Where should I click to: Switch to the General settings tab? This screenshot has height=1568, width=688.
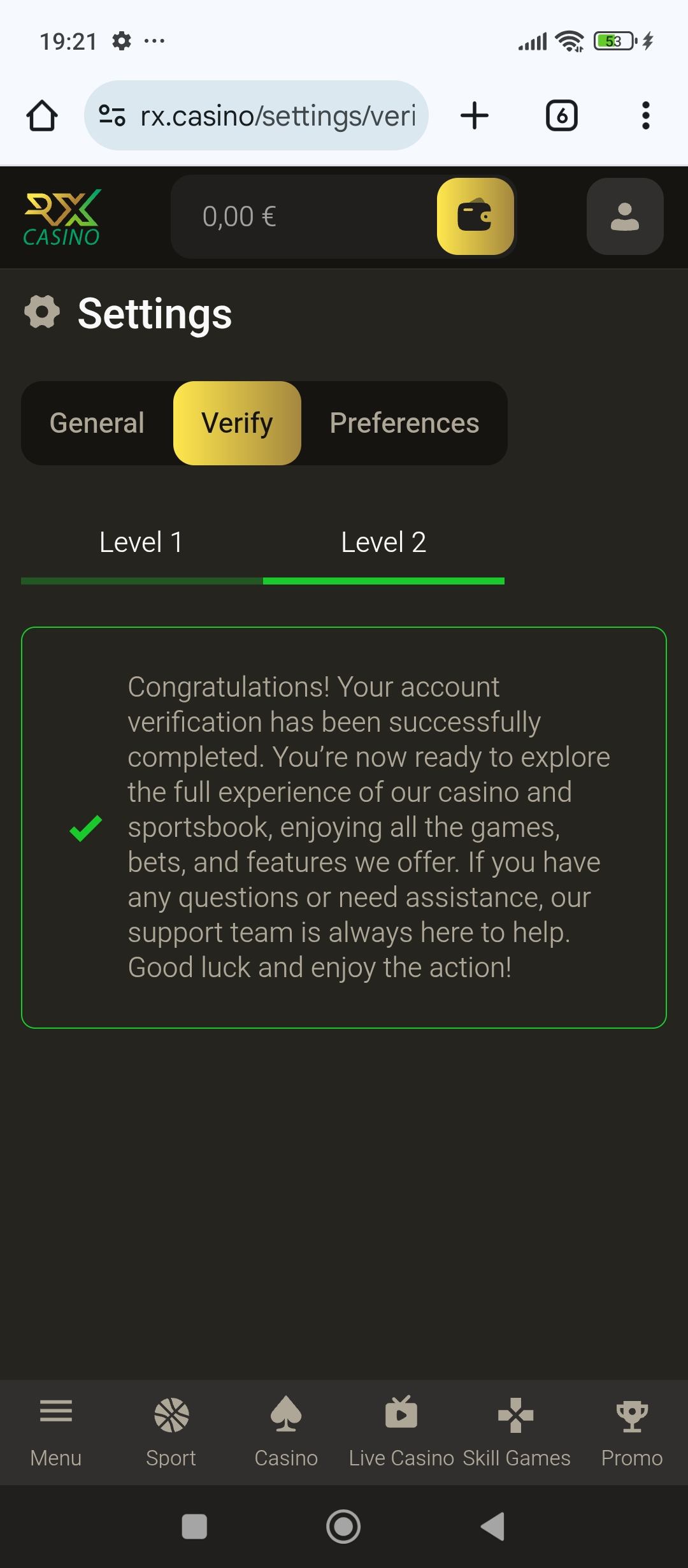coord(97,423)
